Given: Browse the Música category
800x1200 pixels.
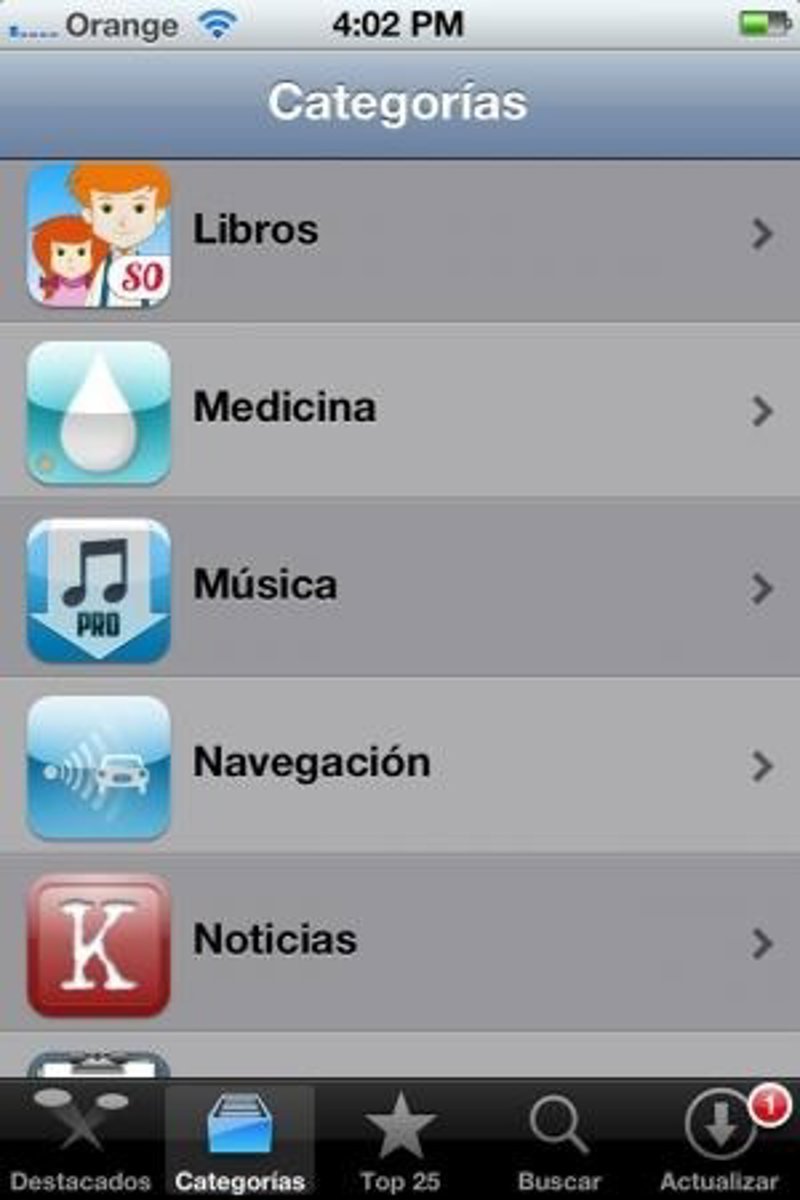Looking at the screenshot, I should [400, 588].
